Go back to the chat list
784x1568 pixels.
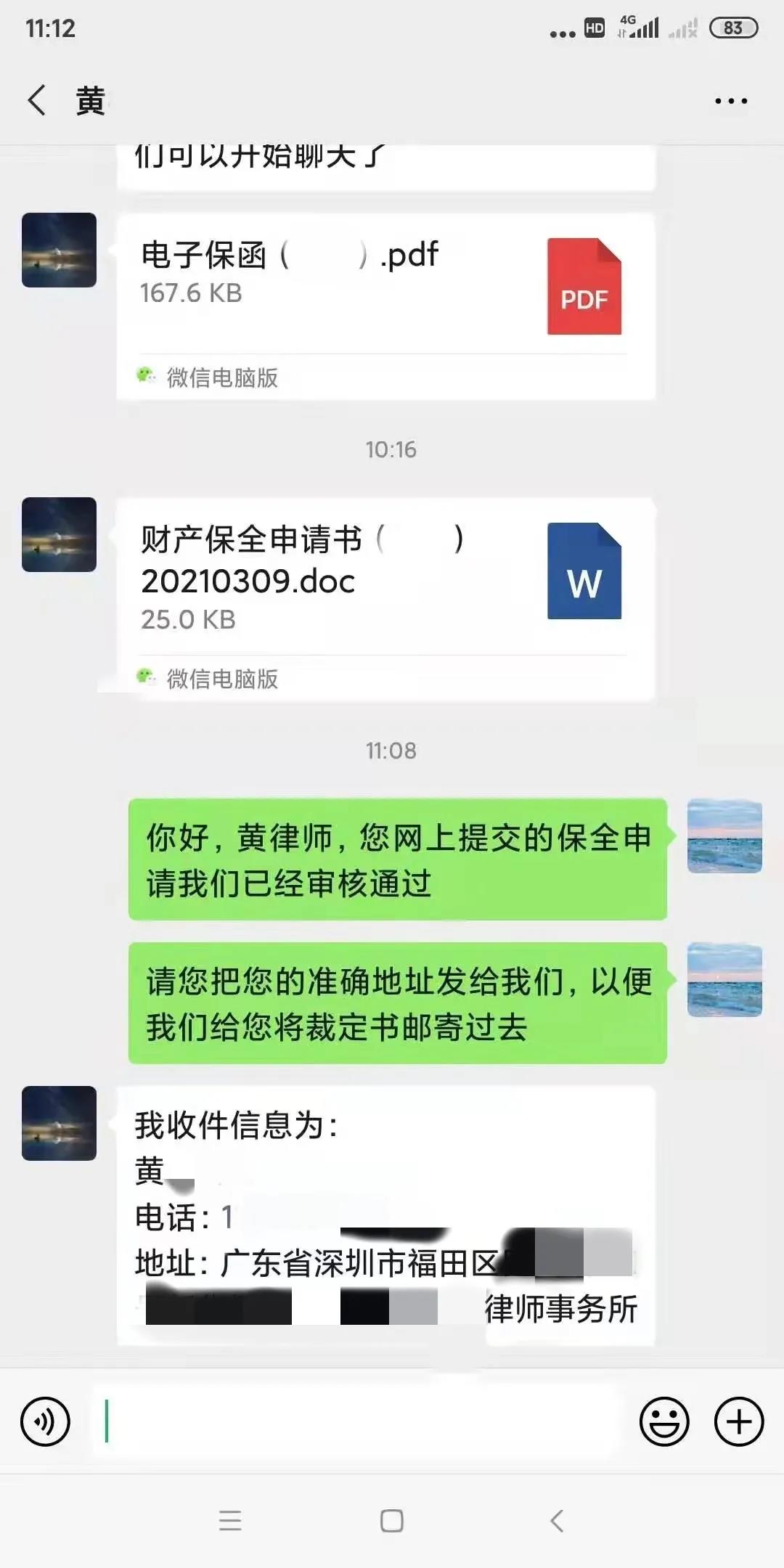pyautogui.click(x=38, y=100)
